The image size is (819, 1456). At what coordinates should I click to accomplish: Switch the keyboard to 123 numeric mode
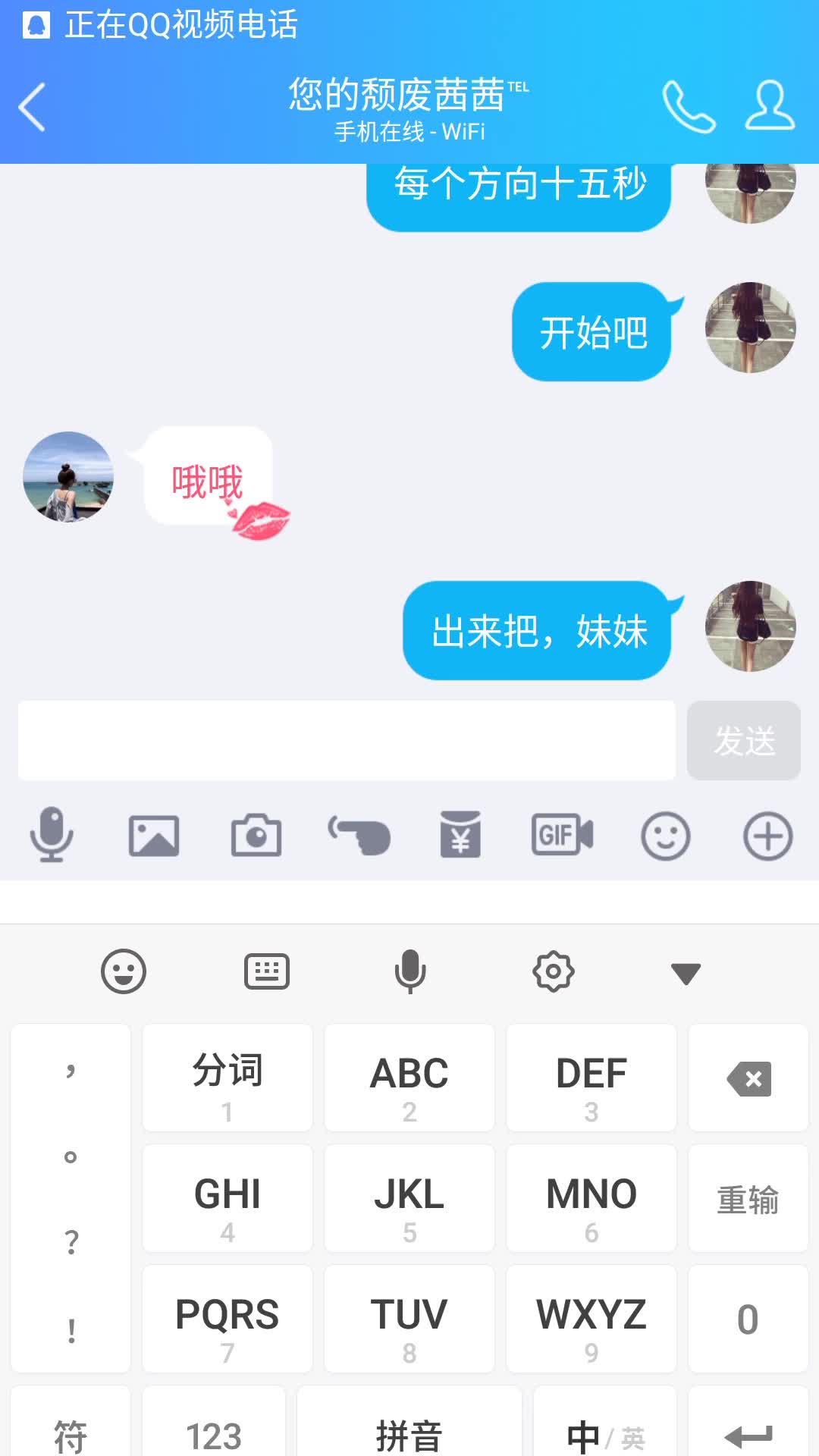click(214, 1433)
